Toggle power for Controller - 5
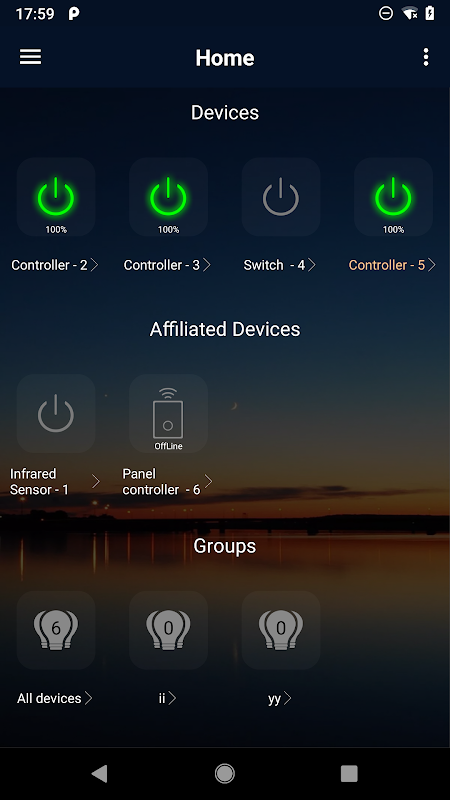Screen dimensions: 450x800 pos(393,196)
